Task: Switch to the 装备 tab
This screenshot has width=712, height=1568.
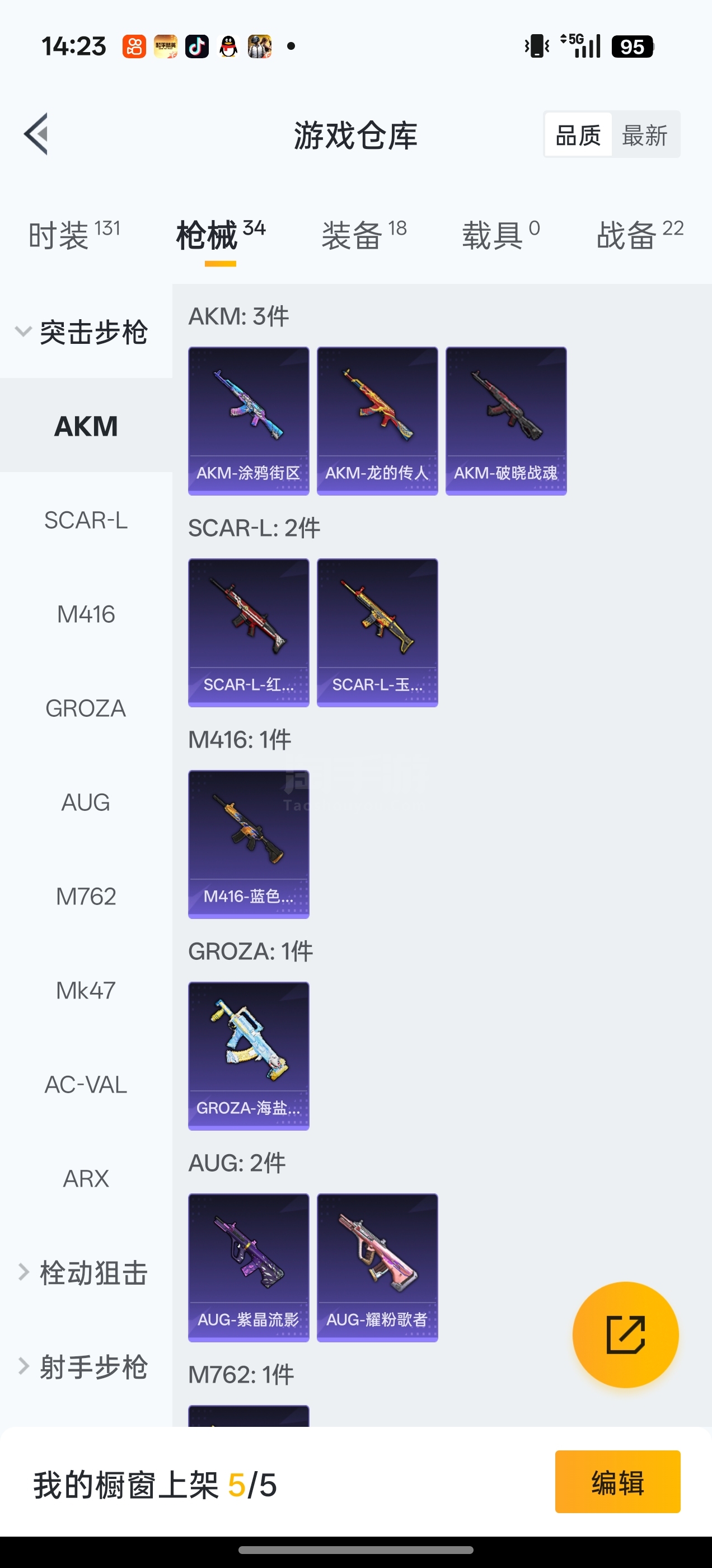Action: coord(364,235)
